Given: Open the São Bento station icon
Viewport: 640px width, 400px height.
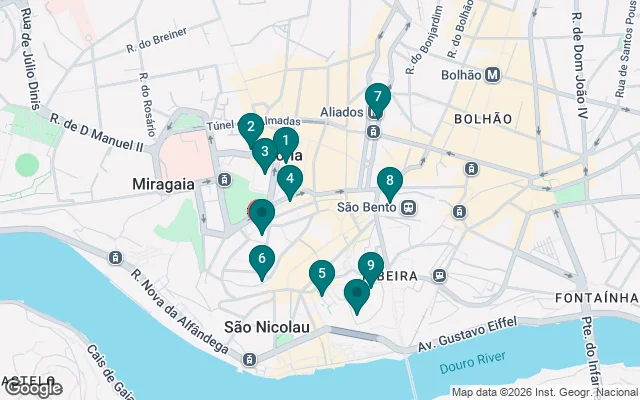Looking at the screenshot, I should [x=409, y=208].
